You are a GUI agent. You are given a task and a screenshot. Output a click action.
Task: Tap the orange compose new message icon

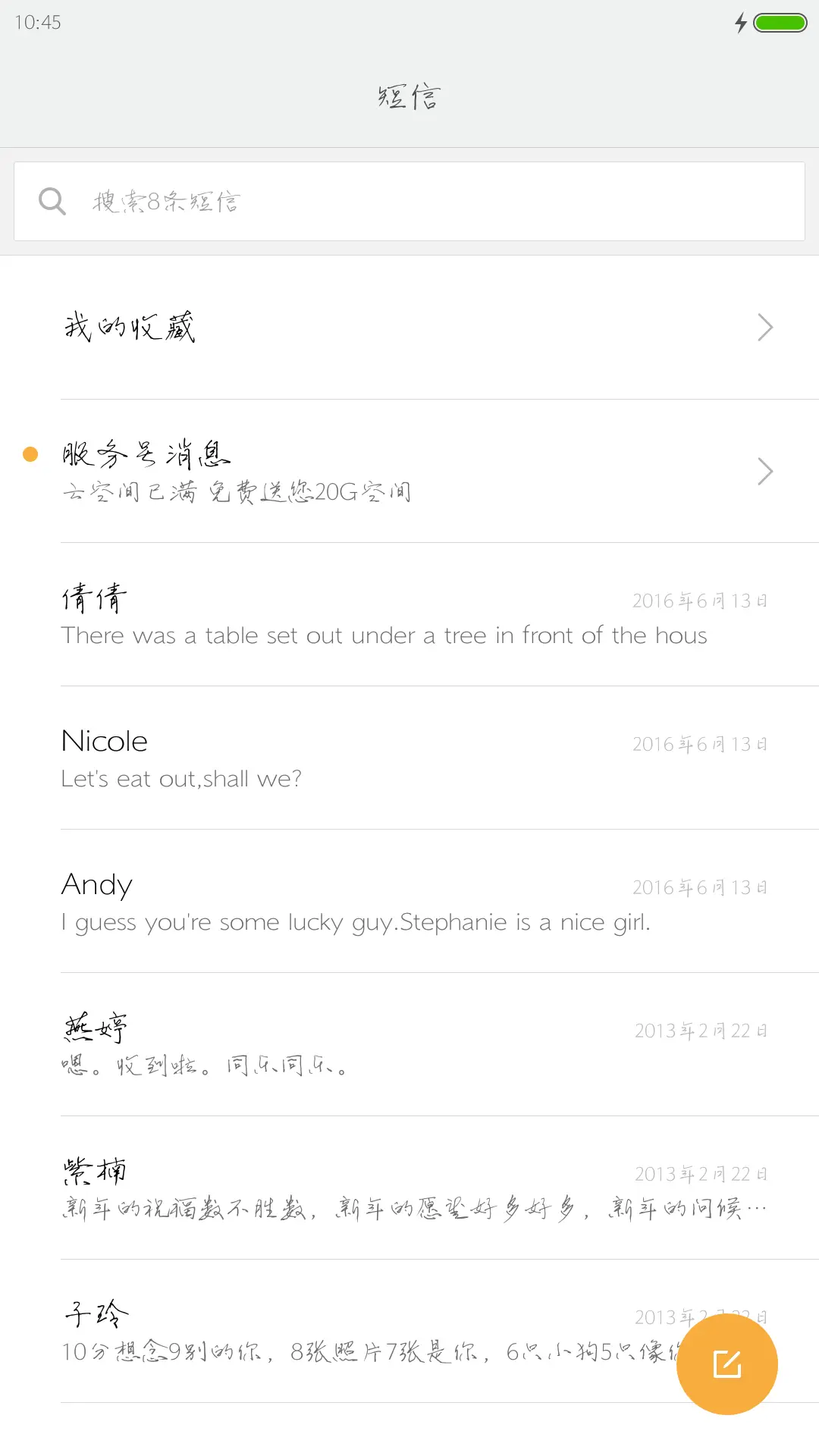click(x=726, y=1363)
